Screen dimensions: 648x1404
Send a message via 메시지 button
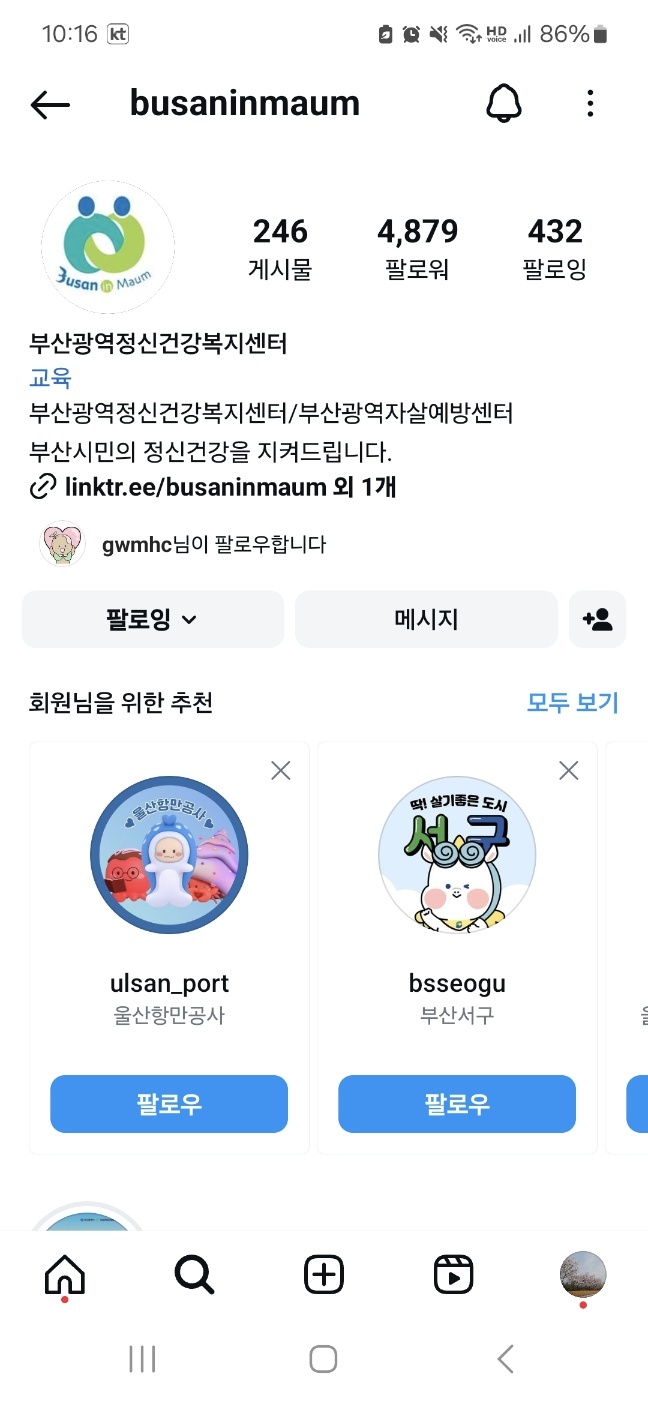click(426, 620)
